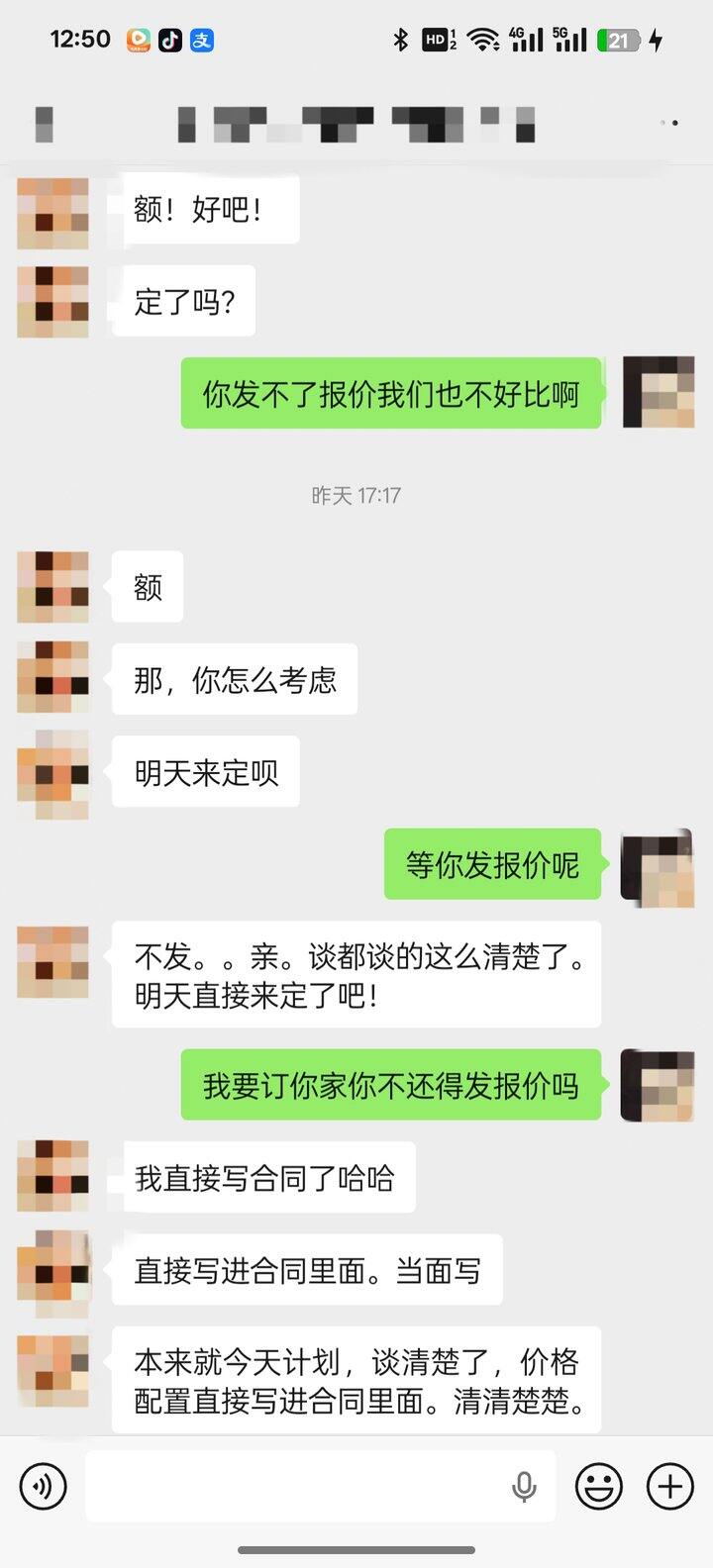This screenshot has height=1568, width=713.
Task: Open own avatar beside "等你发报价呢"
Action: coord(658,865)
